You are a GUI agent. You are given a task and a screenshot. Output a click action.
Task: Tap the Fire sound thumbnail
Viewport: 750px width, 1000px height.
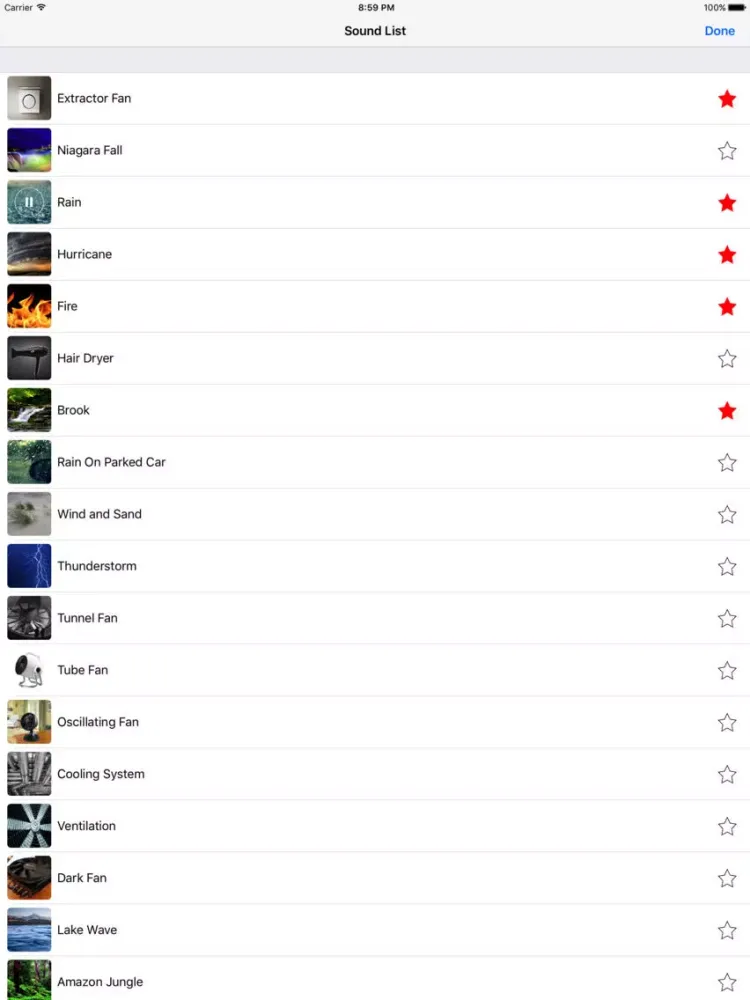[x=29, y=306]
